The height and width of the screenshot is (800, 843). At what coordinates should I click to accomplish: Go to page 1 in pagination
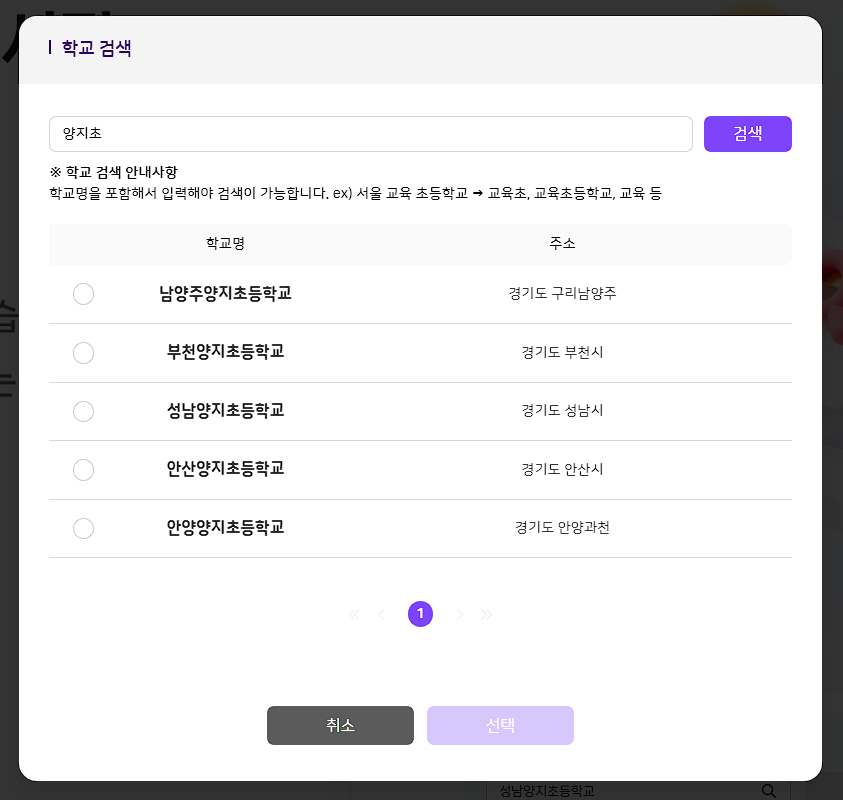(x=420, y=614)
